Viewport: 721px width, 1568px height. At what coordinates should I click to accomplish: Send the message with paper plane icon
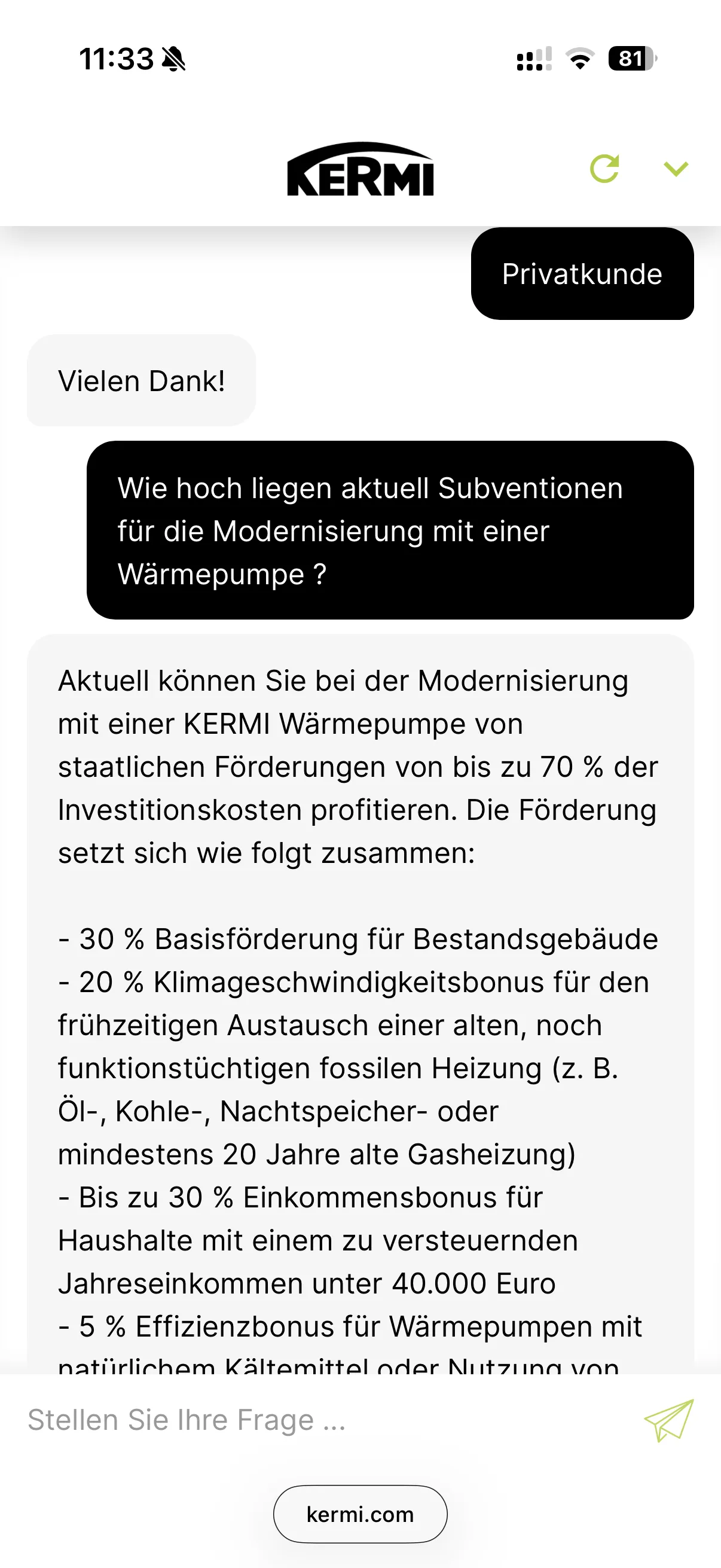(668, 1420)
